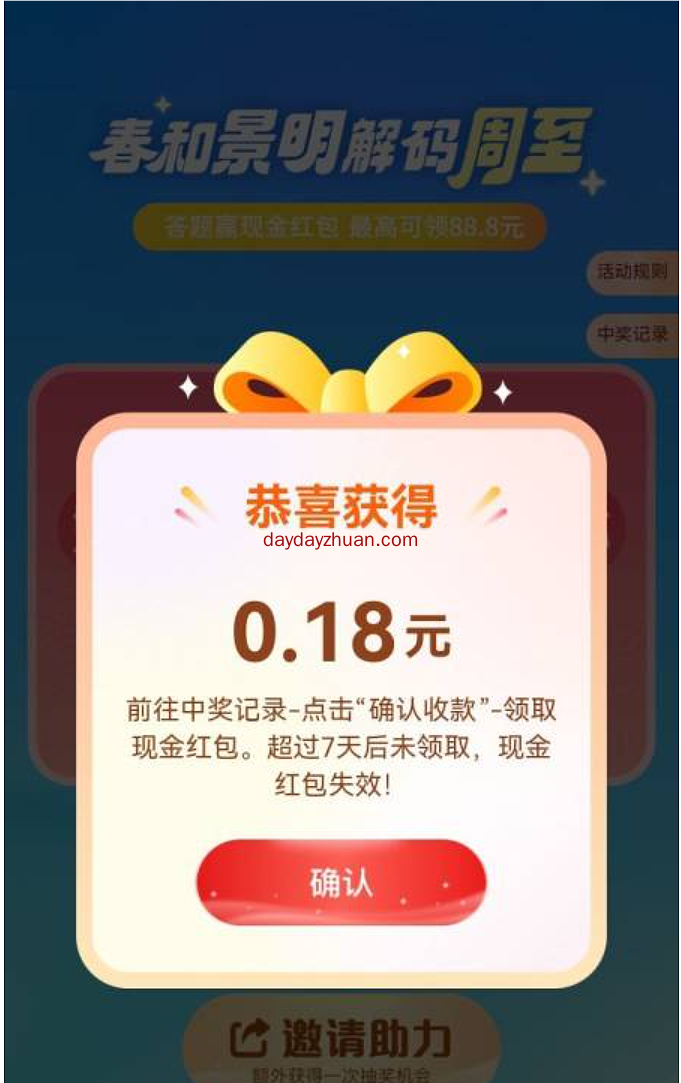Tap the 确认 button to confirm the reward
This screenshot has height=1083, width=681.
click(340, 882)
